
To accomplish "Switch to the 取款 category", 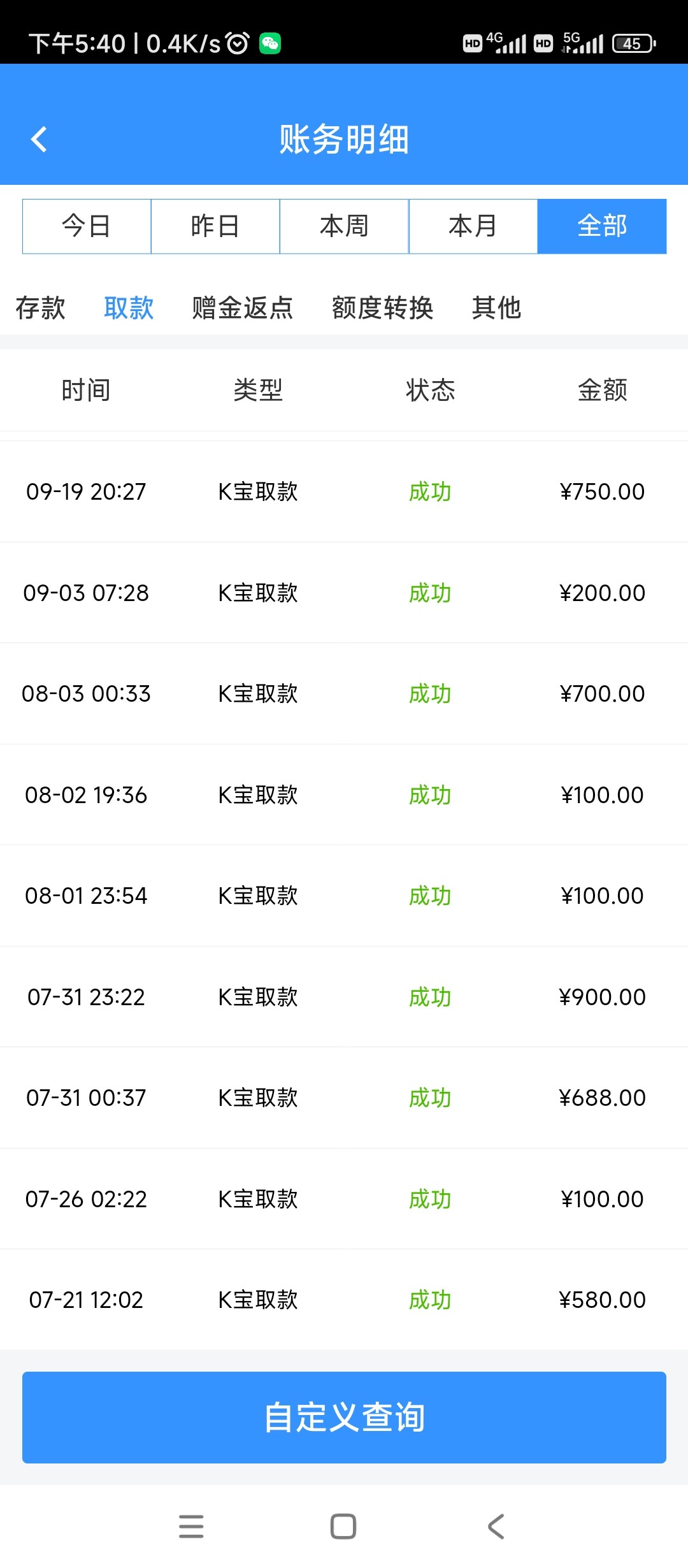I will pyautogui.click(x=129, y=308).
